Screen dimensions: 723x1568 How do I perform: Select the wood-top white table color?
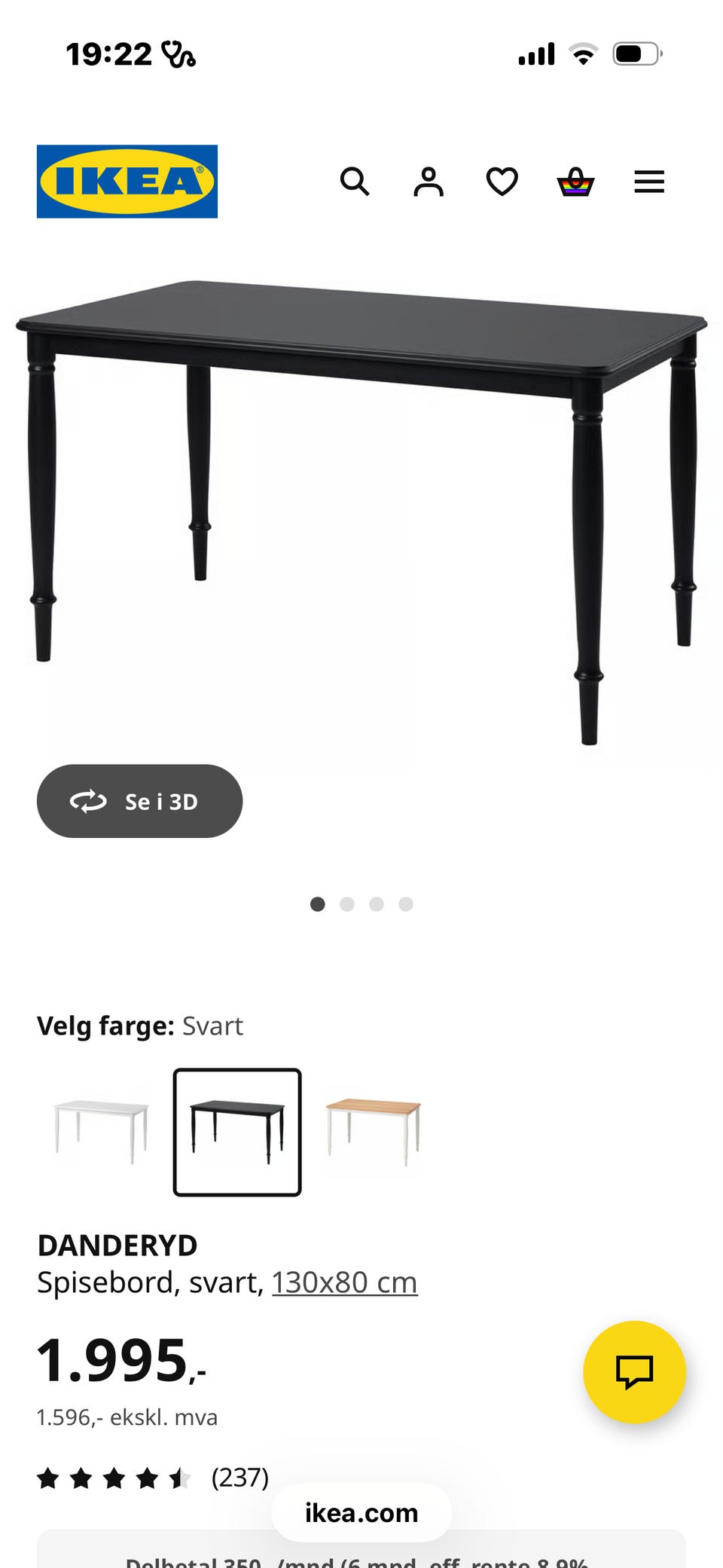tap(373, 1132)
